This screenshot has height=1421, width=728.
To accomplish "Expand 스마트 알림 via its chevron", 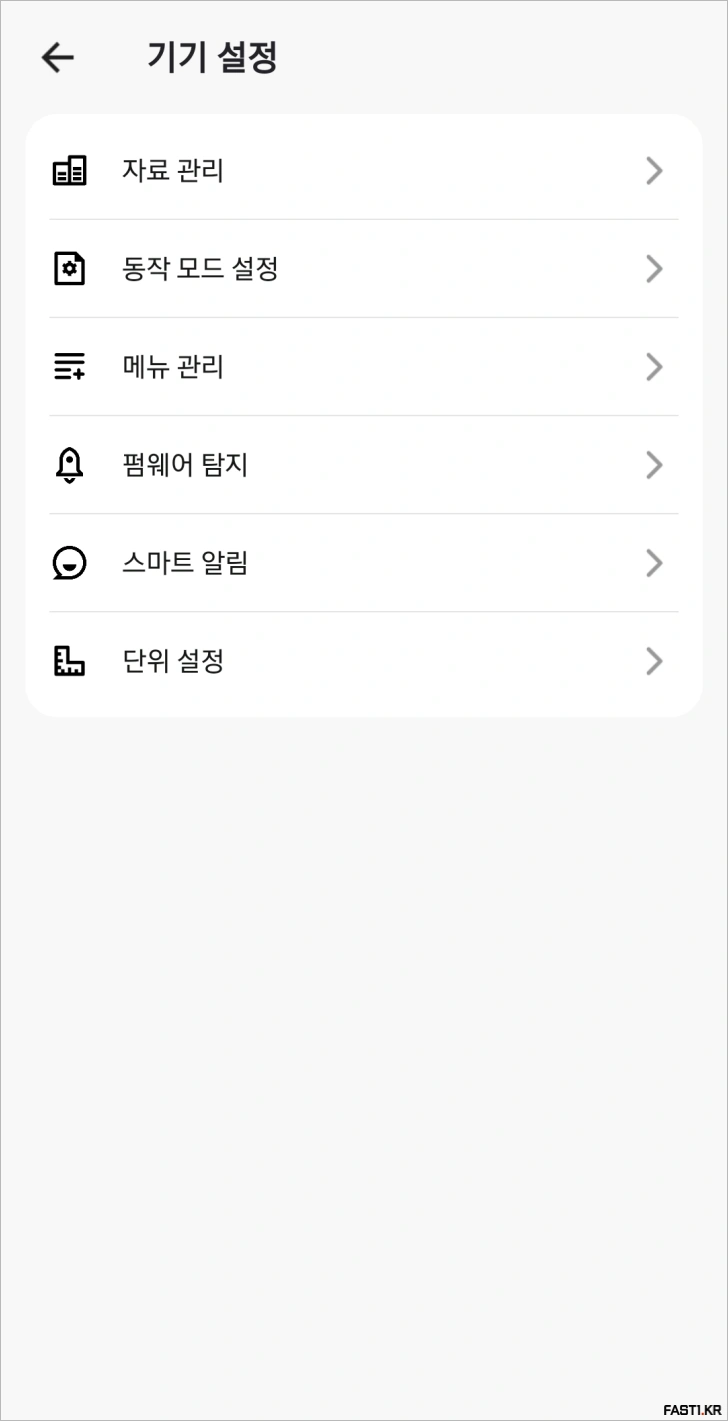I will point(655,563).
